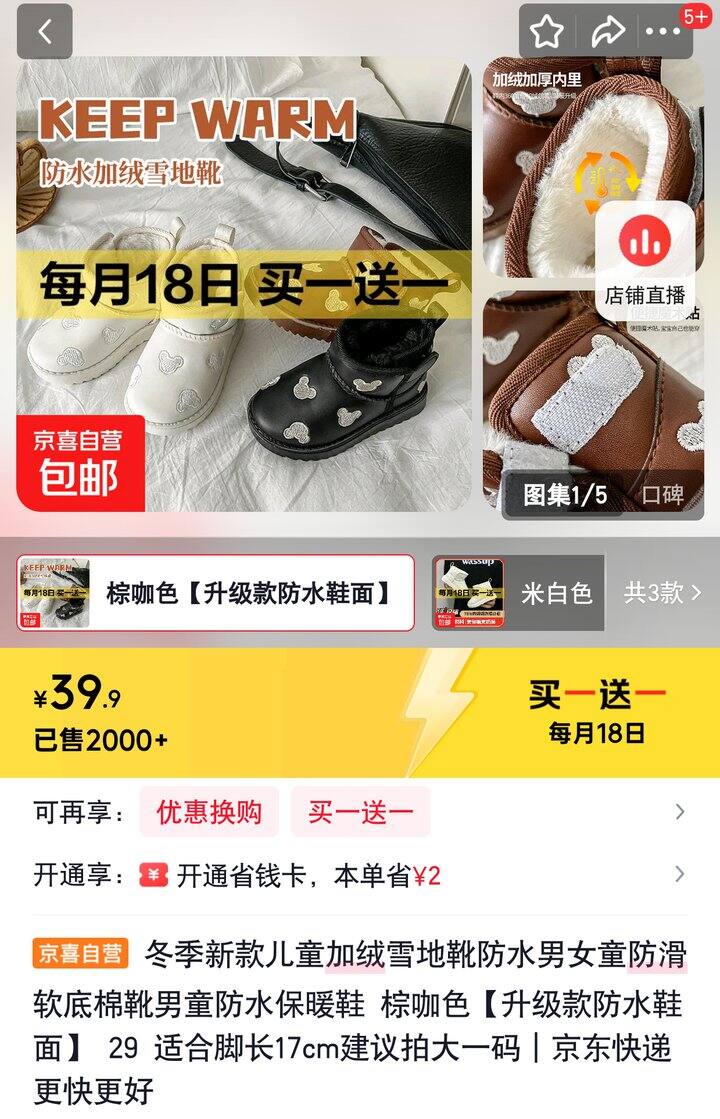Open the 图集1/5 image gallery
Viewport: 720px width, 1119px height.
coord(565,494)
